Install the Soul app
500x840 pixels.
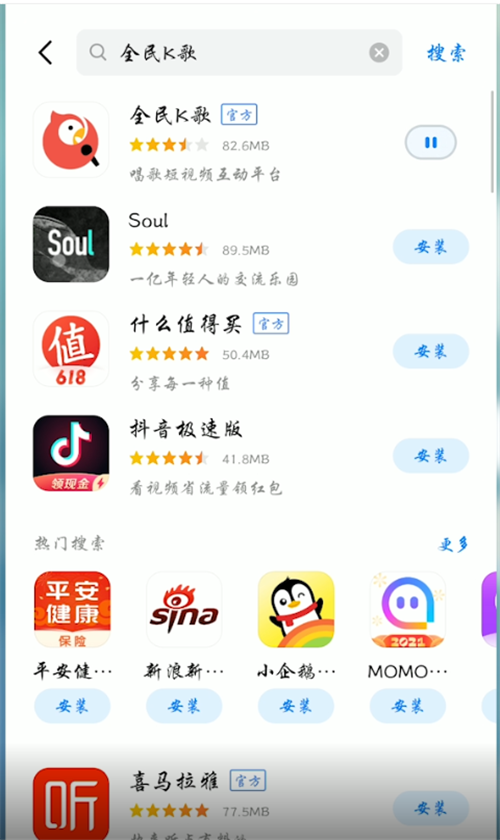tap(430, 246)
